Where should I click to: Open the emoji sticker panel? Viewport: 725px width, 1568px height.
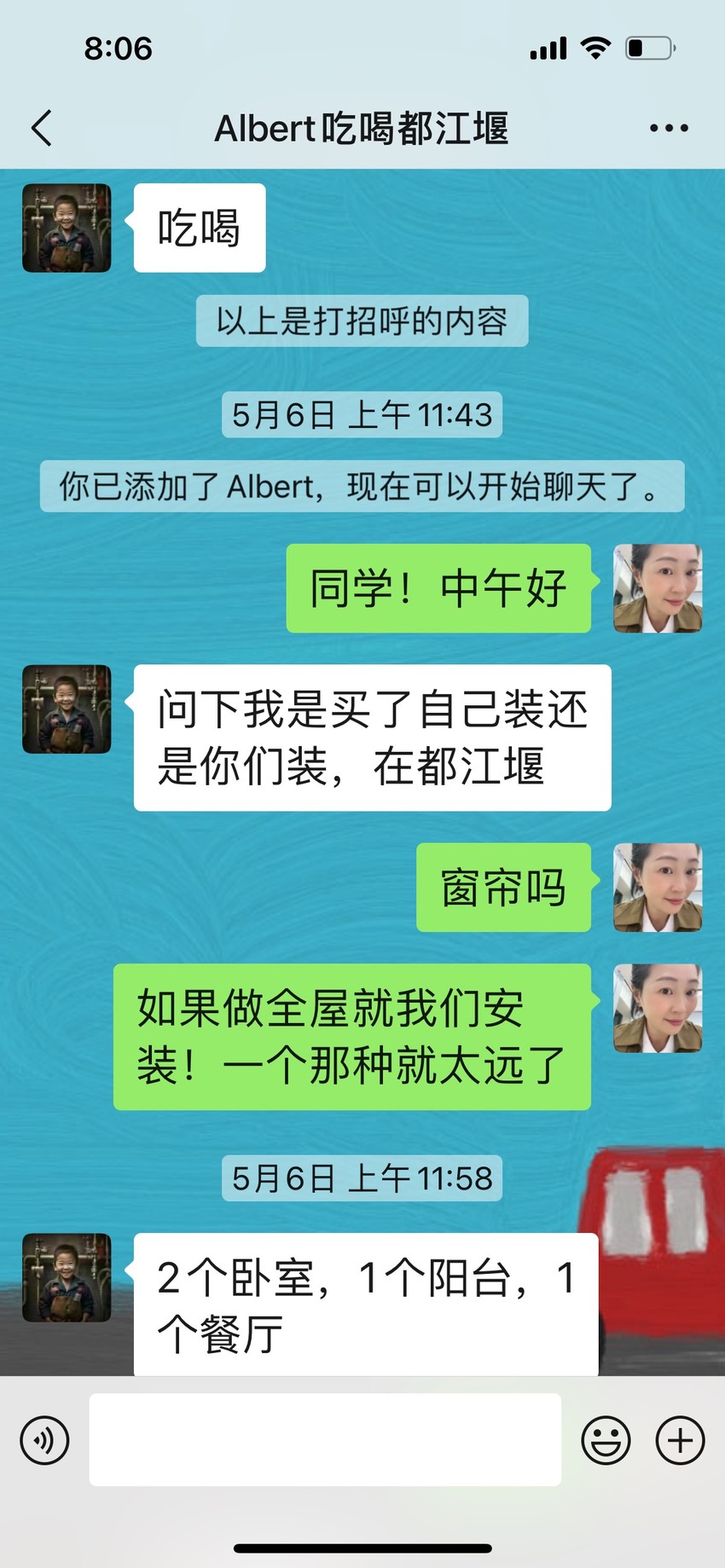click(606, 1440)
